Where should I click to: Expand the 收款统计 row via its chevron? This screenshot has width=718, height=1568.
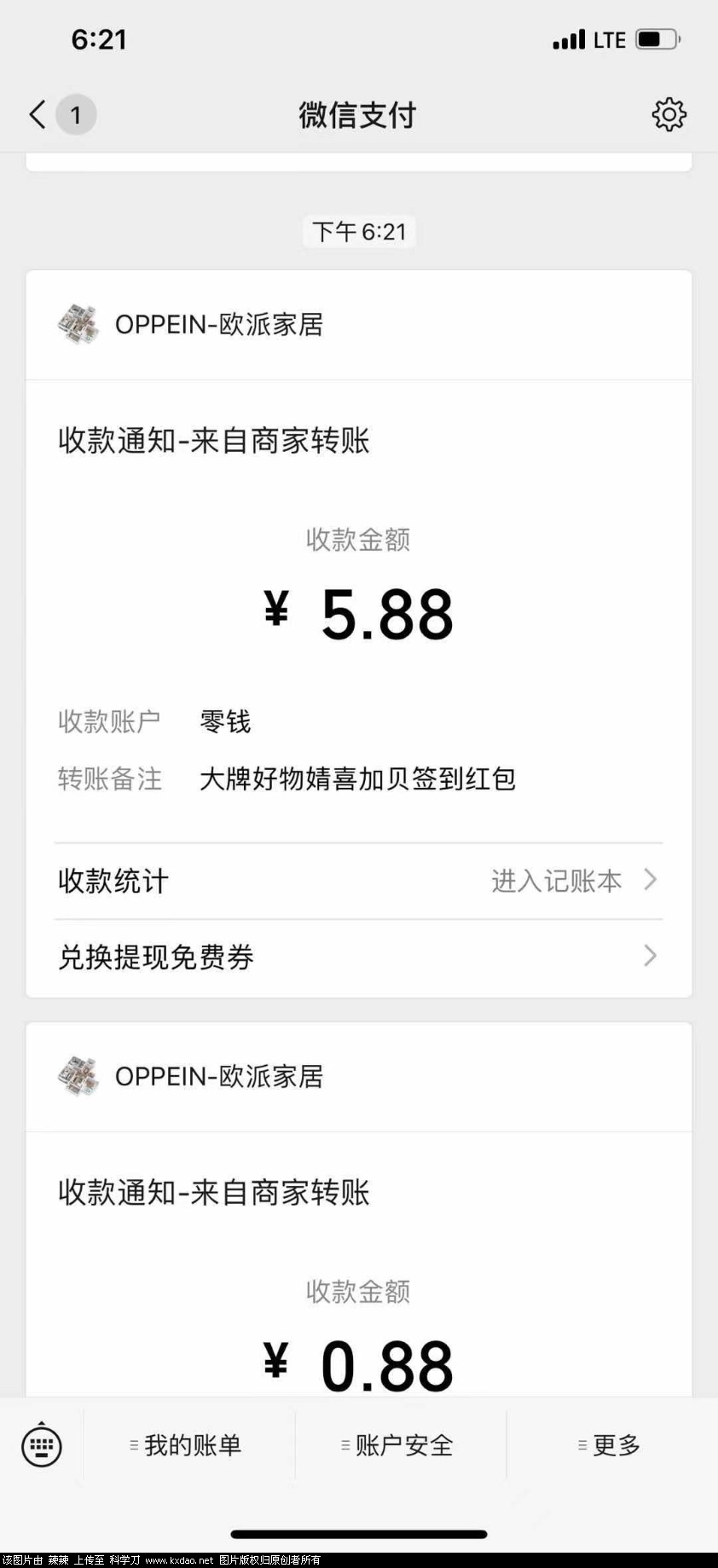651,879
